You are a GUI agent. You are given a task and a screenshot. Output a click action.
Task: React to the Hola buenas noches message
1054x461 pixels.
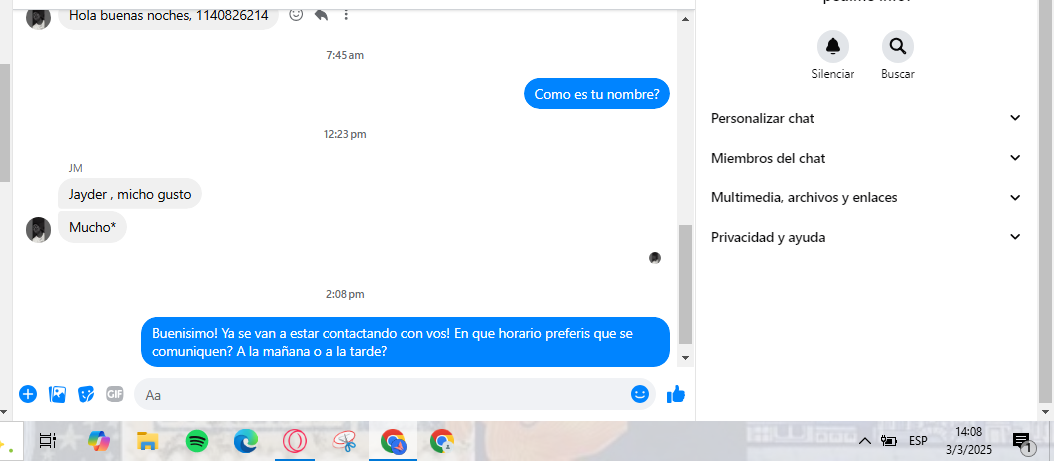tap(296, 14)
